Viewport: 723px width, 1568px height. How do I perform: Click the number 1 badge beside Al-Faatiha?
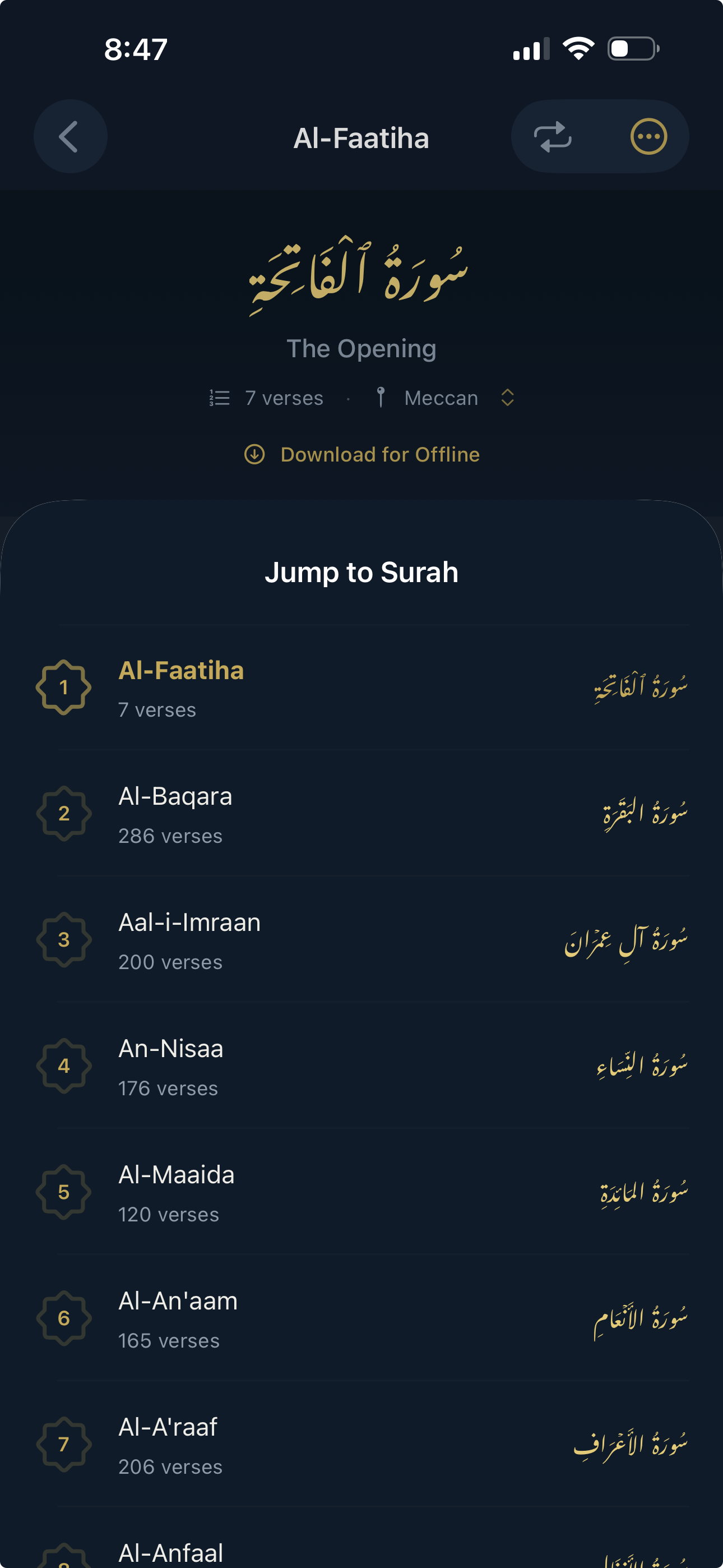tap(63, 688)
